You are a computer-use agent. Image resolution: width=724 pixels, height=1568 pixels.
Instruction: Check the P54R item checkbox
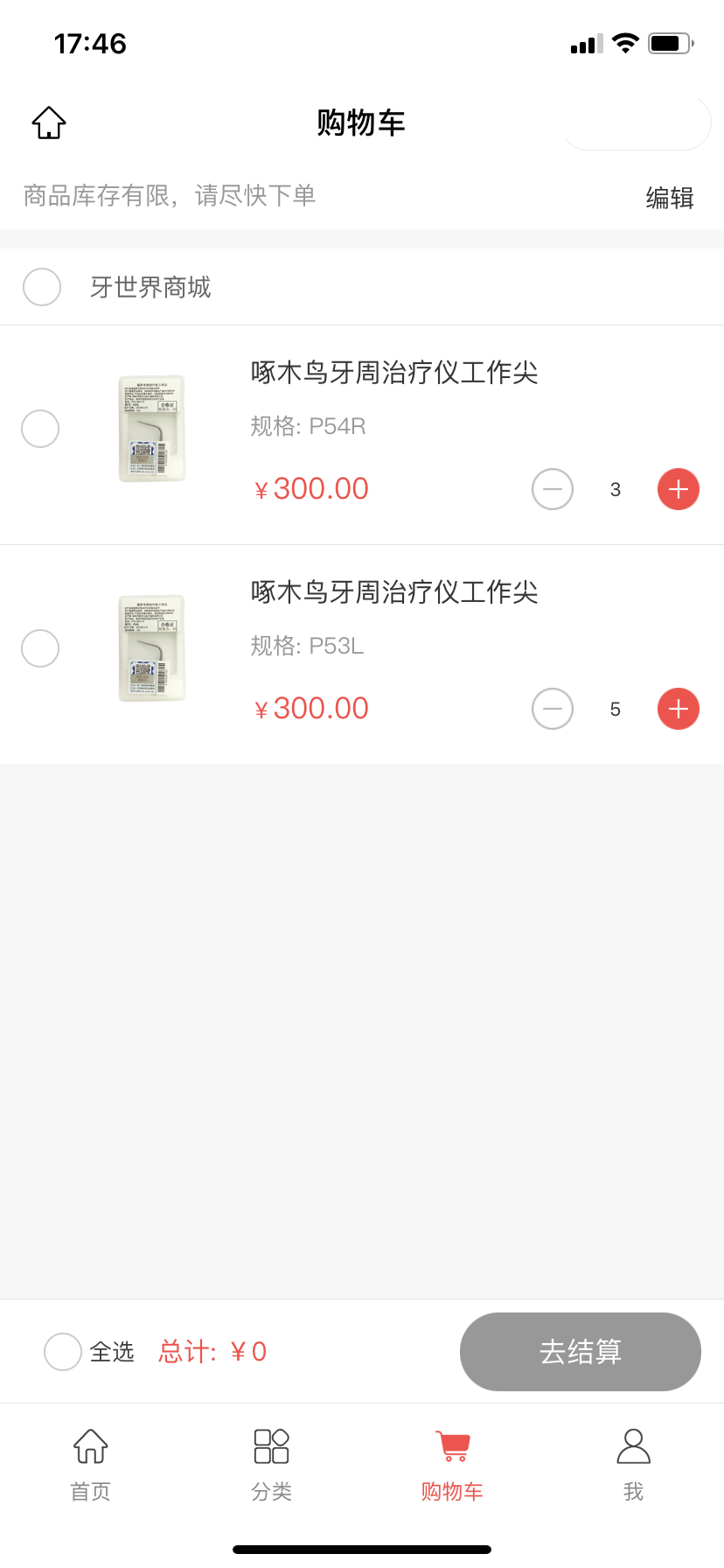pos(40,429)
